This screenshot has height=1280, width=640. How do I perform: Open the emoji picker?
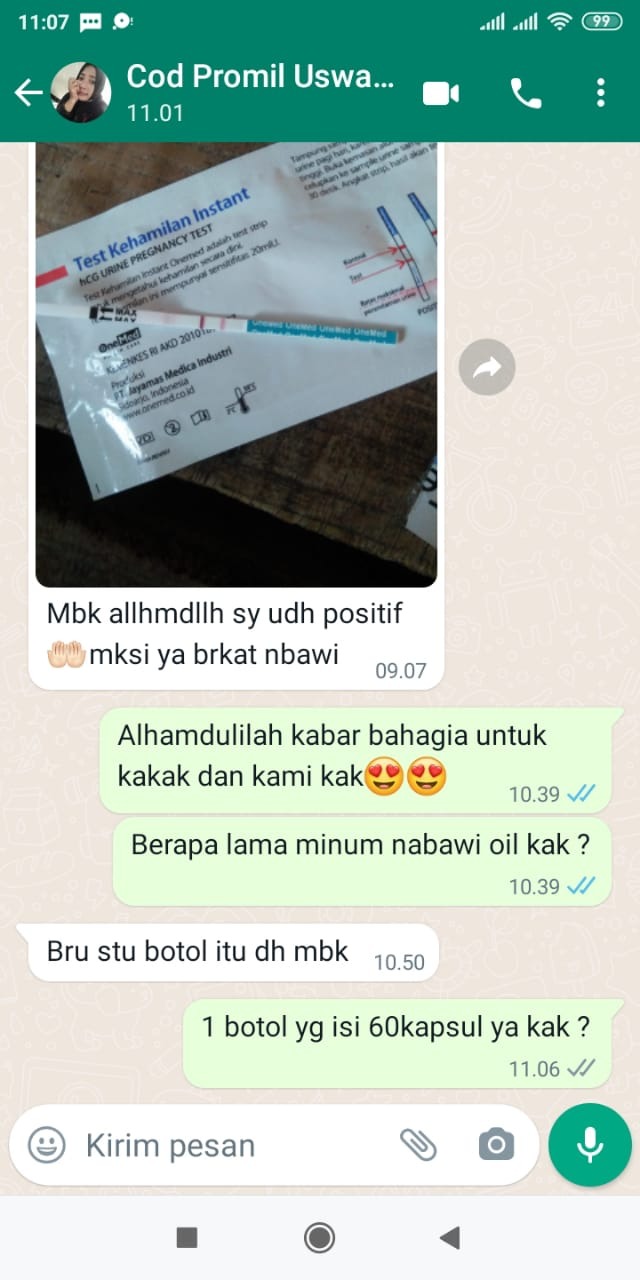click(x=46, y=1145)
